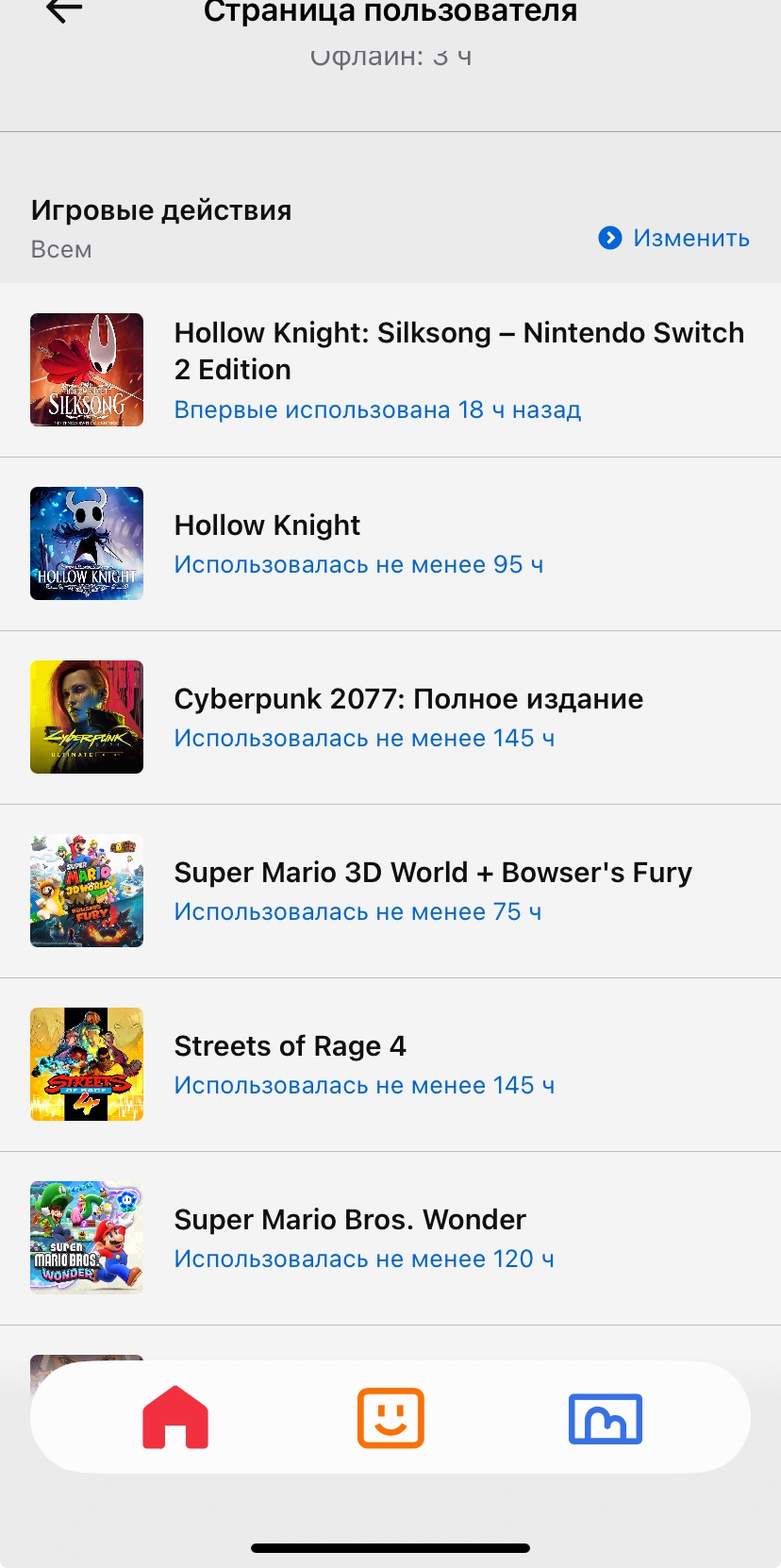Switch to the blue tab in the bottom bar
The height and width of the screenshot is (1568, 781).
point(606,1418)
